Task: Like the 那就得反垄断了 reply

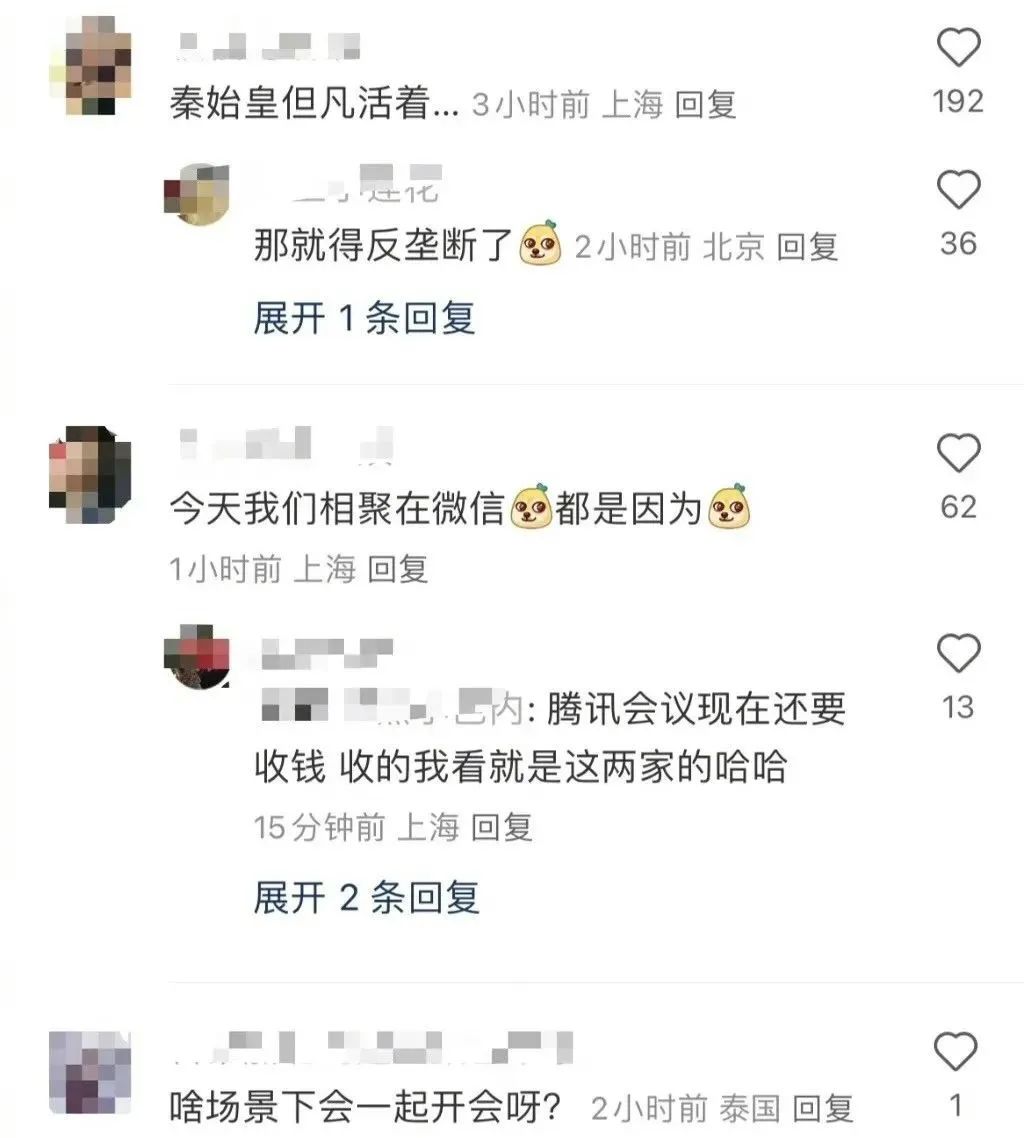Action: tap(958, 190)
